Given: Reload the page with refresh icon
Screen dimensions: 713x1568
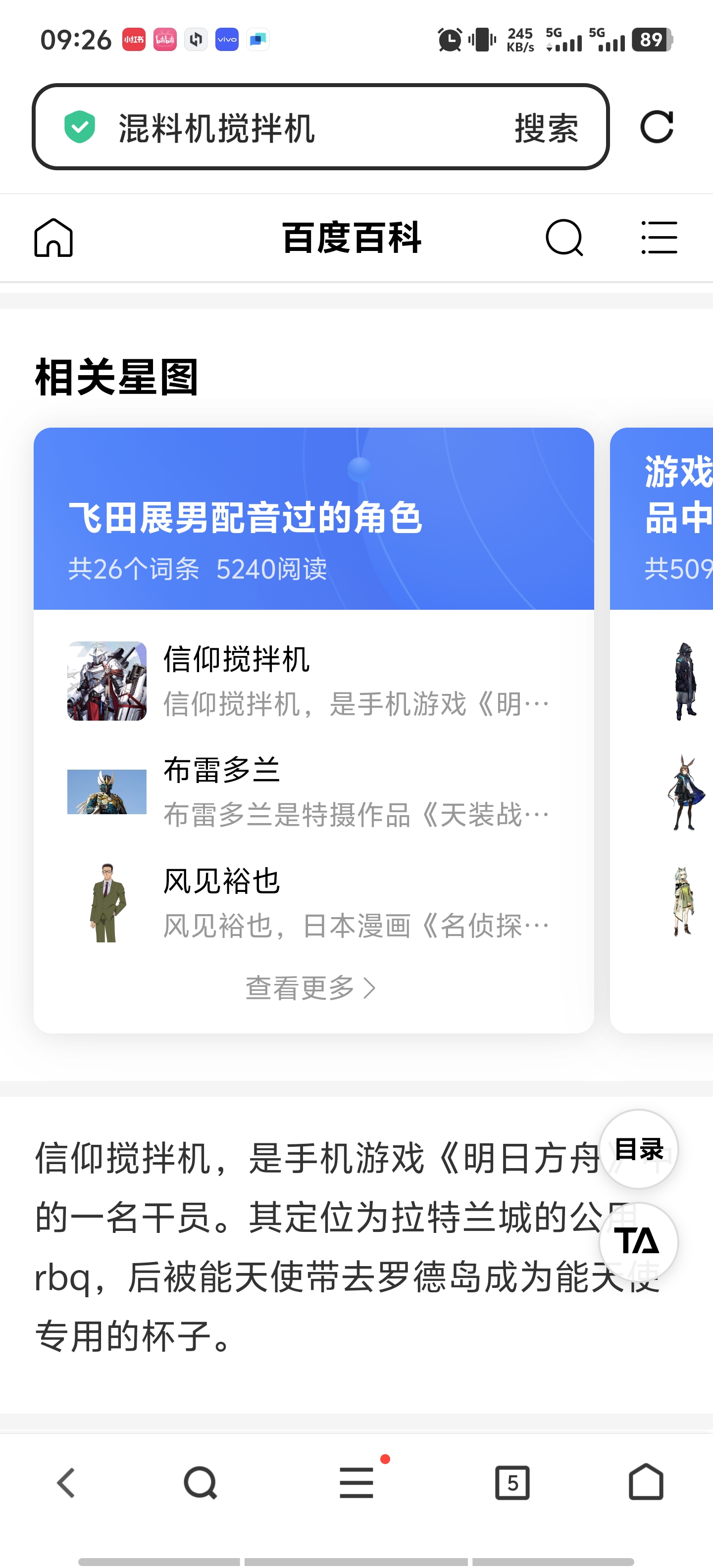Looking at the screenshot, I should [657, 127].
